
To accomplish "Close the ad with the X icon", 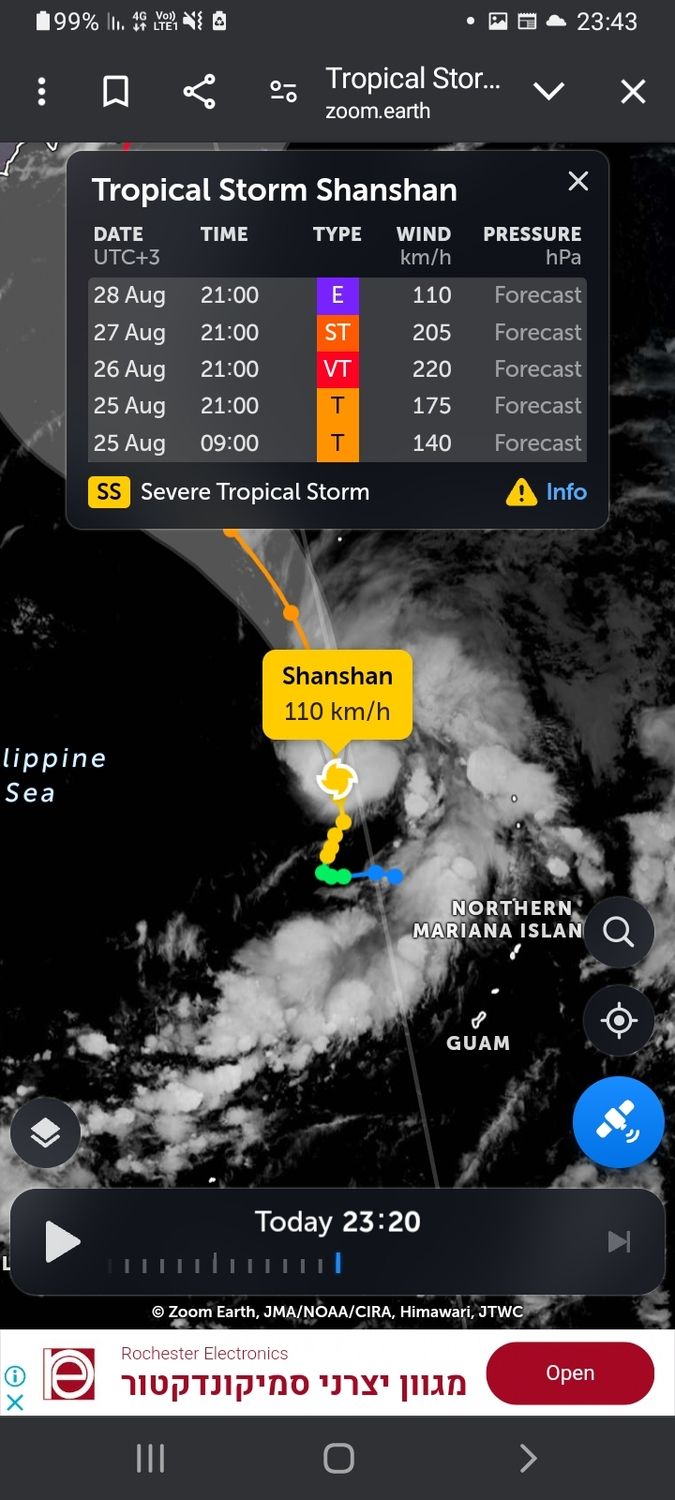I will (15, 1403).
